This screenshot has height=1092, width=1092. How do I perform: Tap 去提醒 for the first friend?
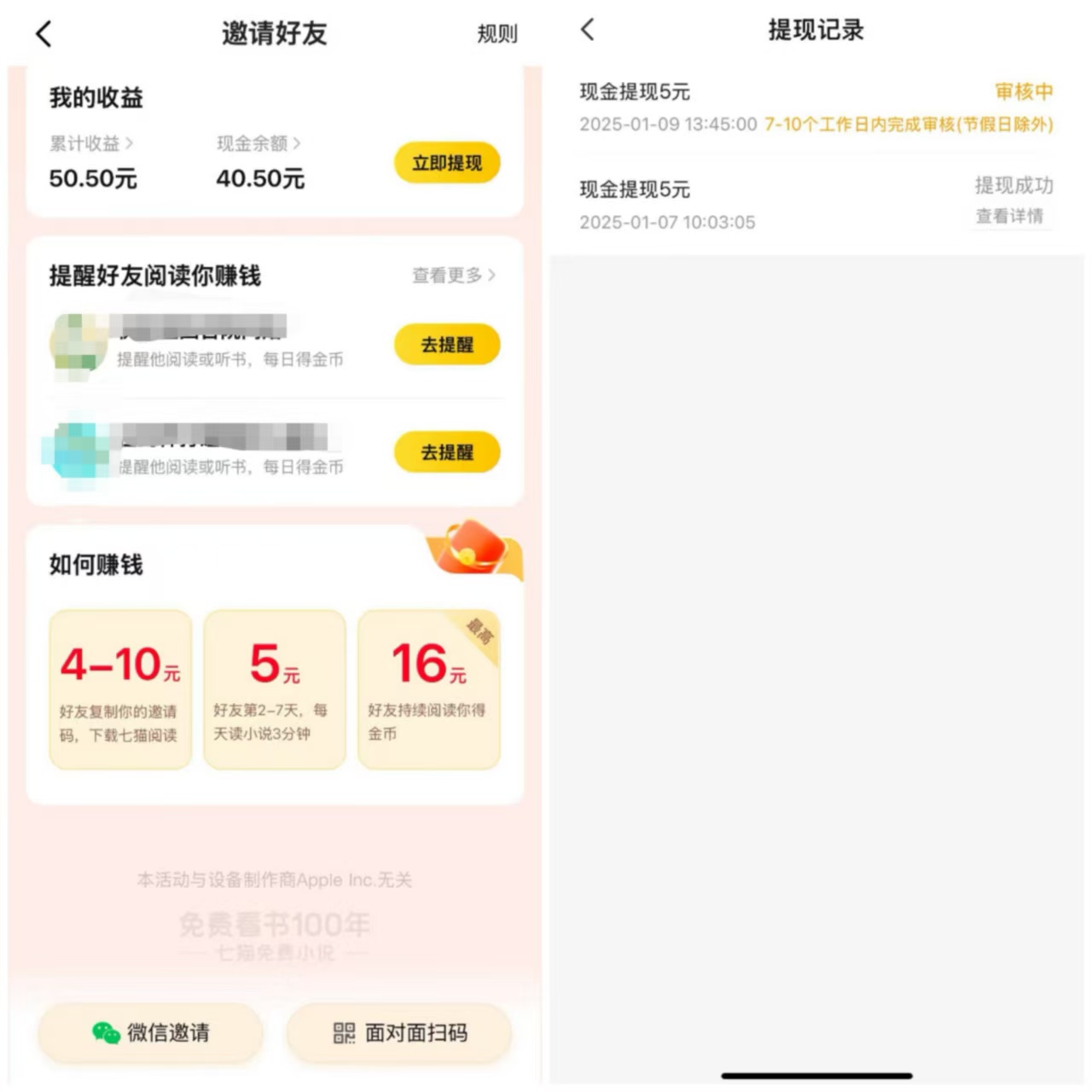(x=446, y=345)
